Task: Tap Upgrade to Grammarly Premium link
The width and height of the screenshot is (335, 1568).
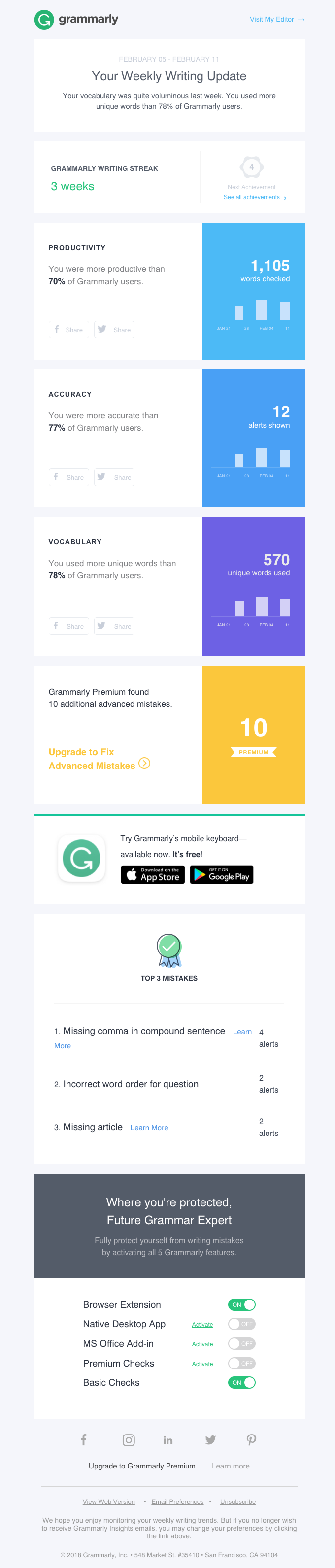Action: point(142,1466)
